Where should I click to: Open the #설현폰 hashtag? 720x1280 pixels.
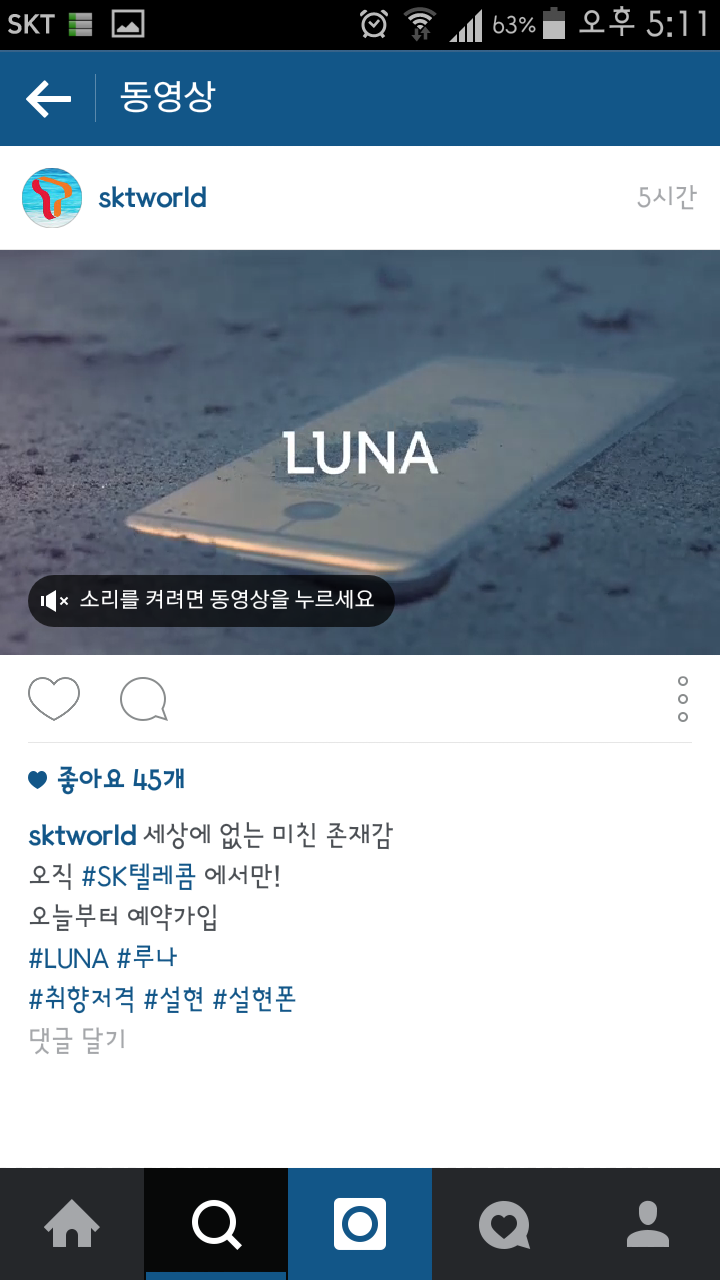tap(254, 999)
